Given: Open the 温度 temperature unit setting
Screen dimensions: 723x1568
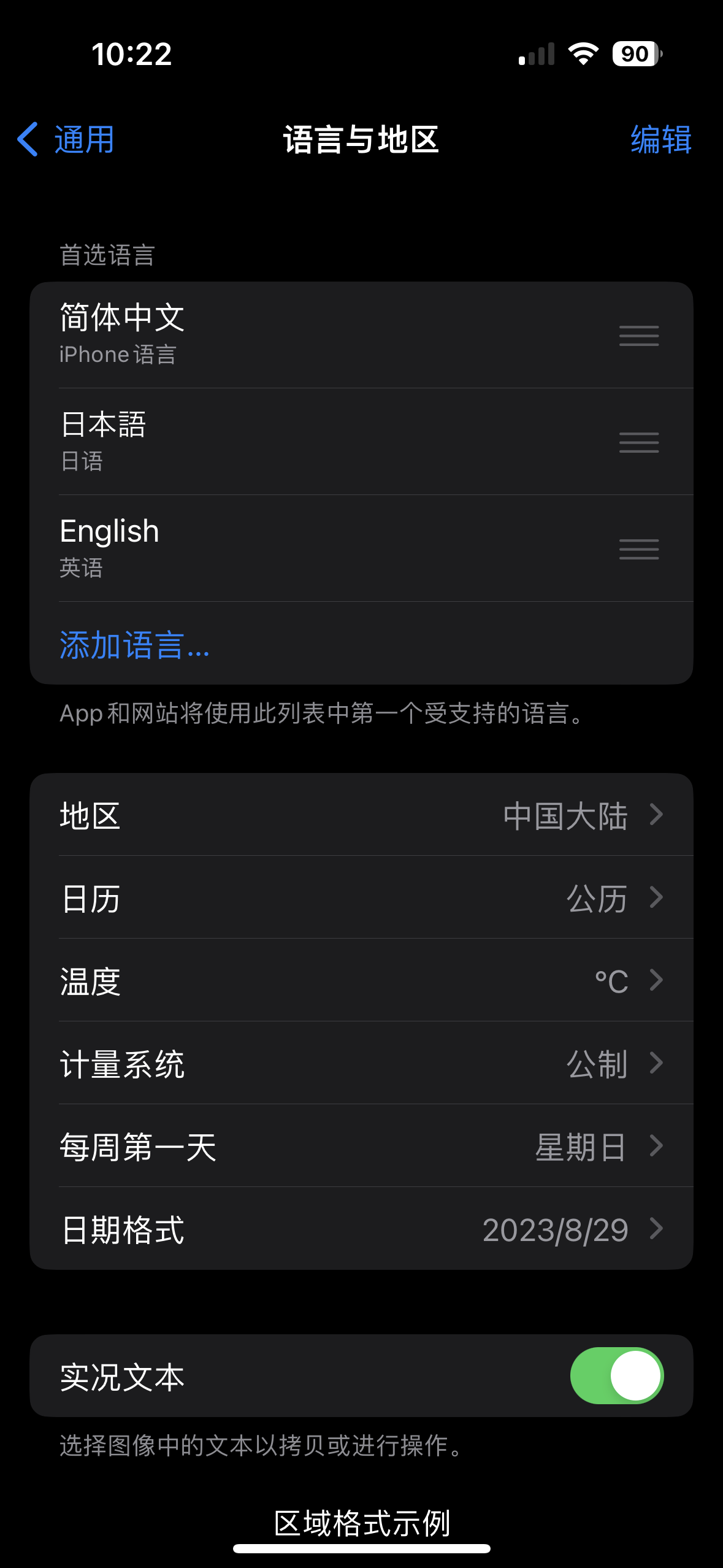Looking at the screenshot, I should coord(361,981).
